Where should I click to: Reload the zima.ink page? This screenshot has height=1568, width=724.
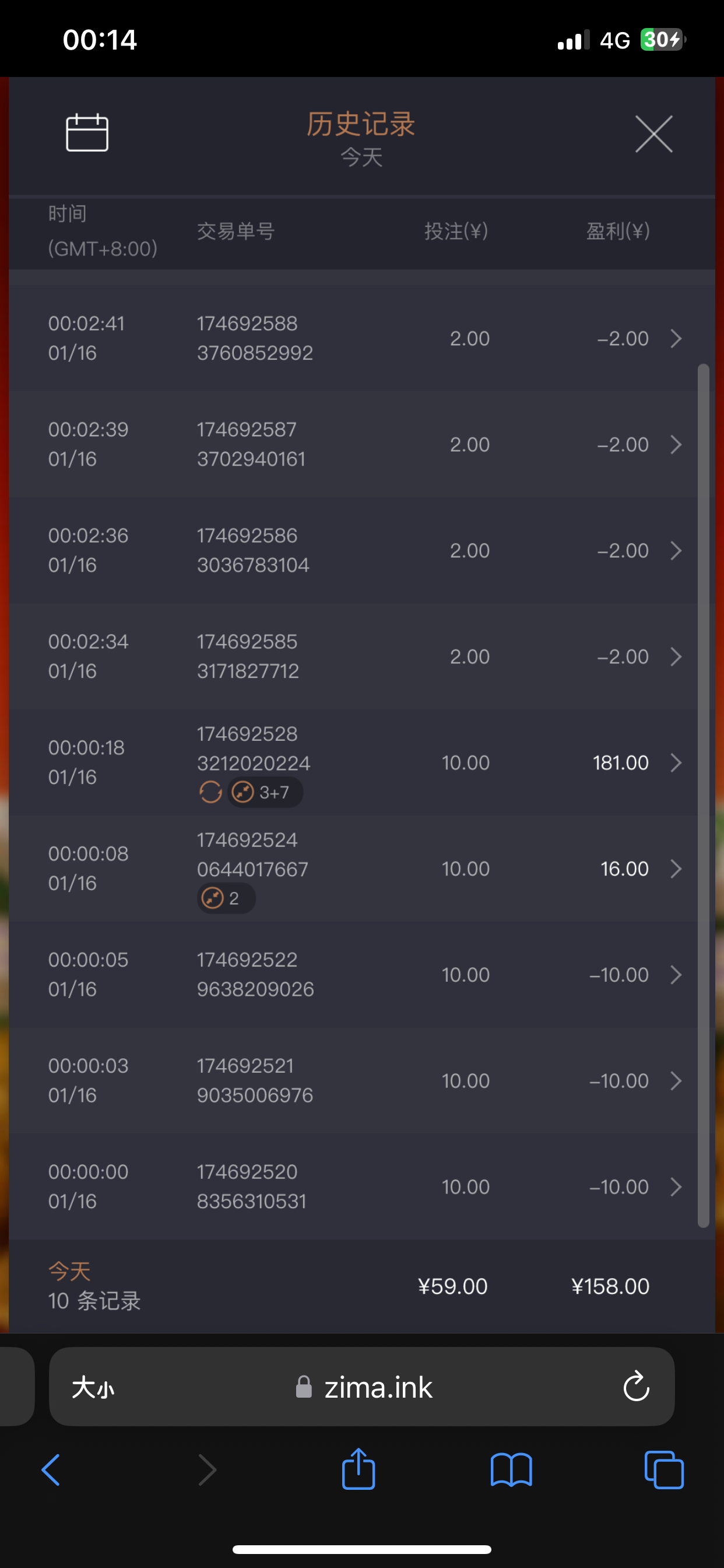(x=637, y=1387)
